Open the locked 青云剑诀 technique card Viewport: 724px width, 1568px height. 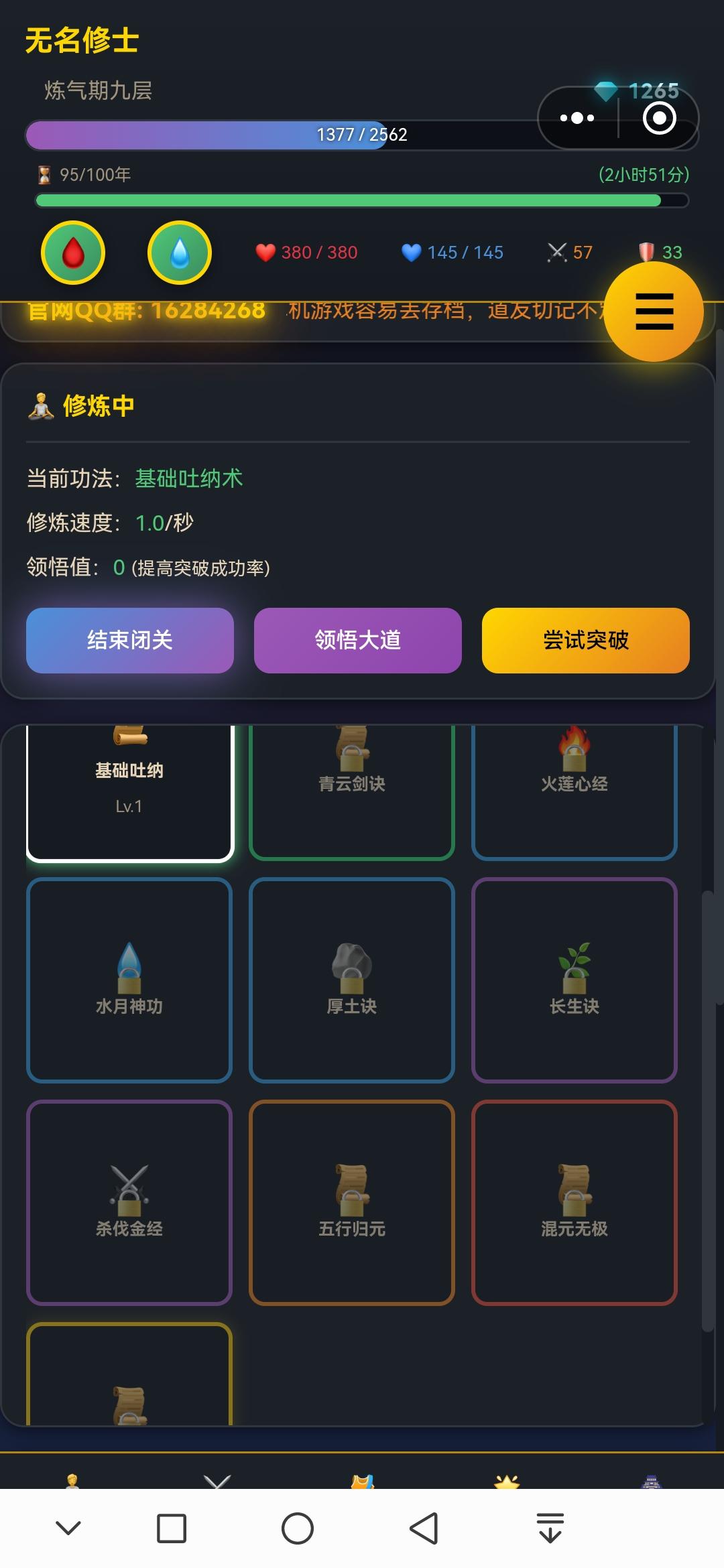[x=352, y=791]
